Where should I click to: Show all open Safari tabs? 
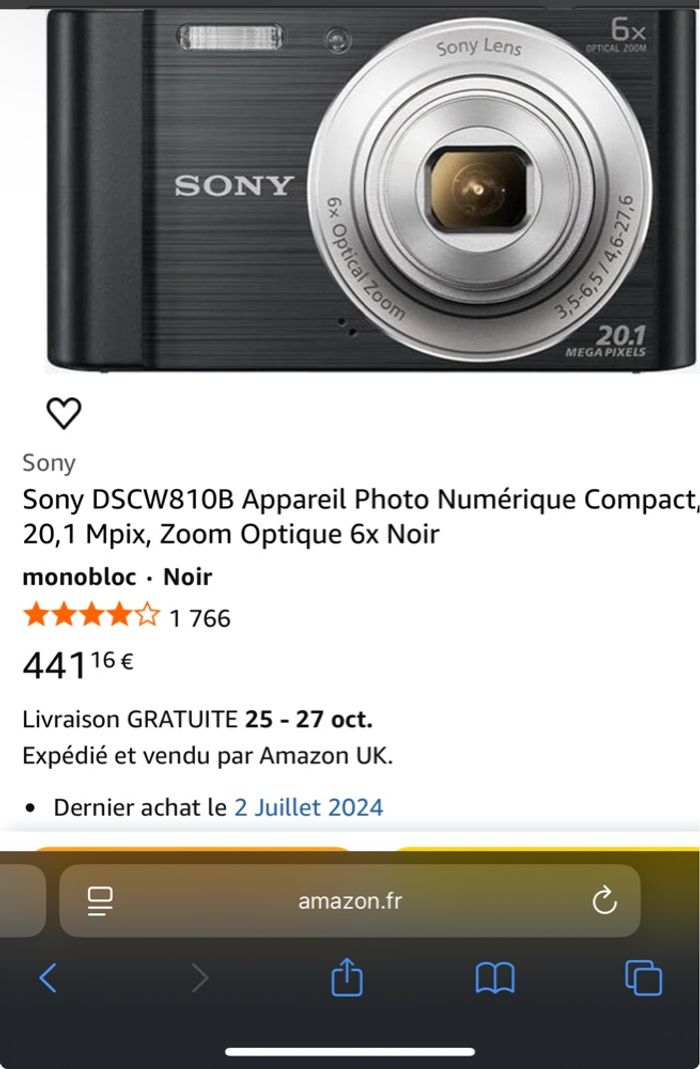tap(643, 977)
